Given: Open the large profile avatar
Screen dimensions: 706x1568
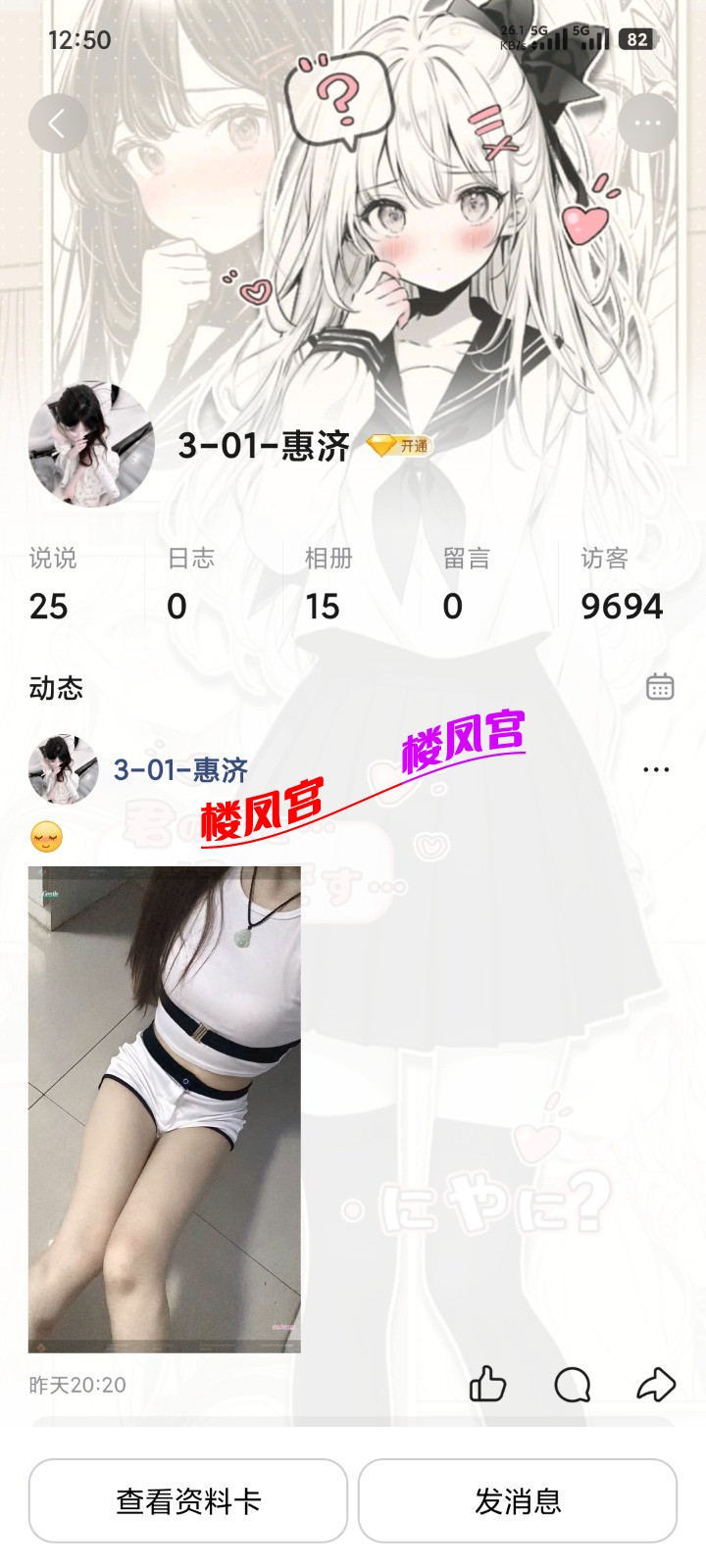Looking at the screenshot, I should click(91, 444).
